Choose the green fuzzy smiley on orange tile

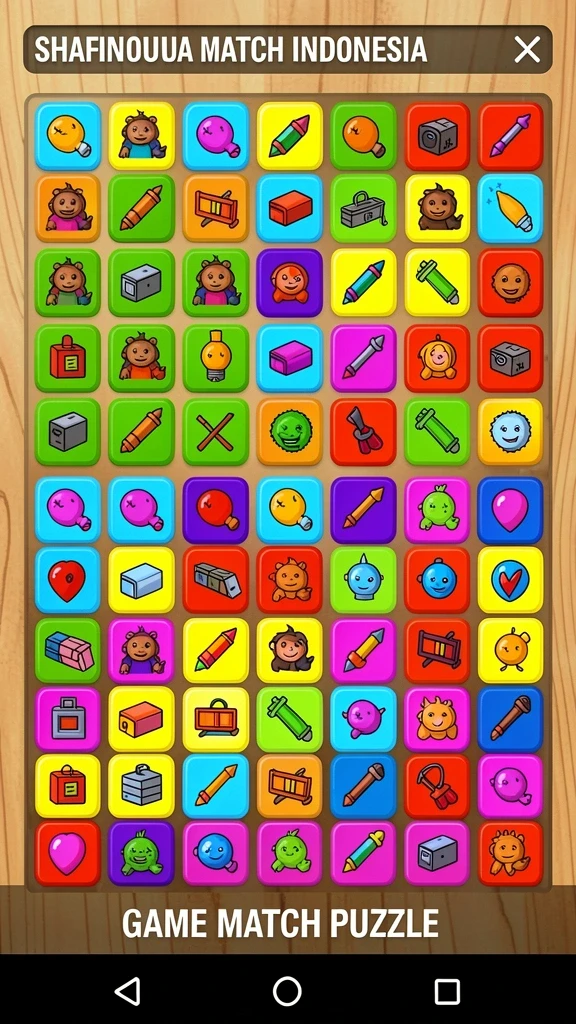(289, 432)
